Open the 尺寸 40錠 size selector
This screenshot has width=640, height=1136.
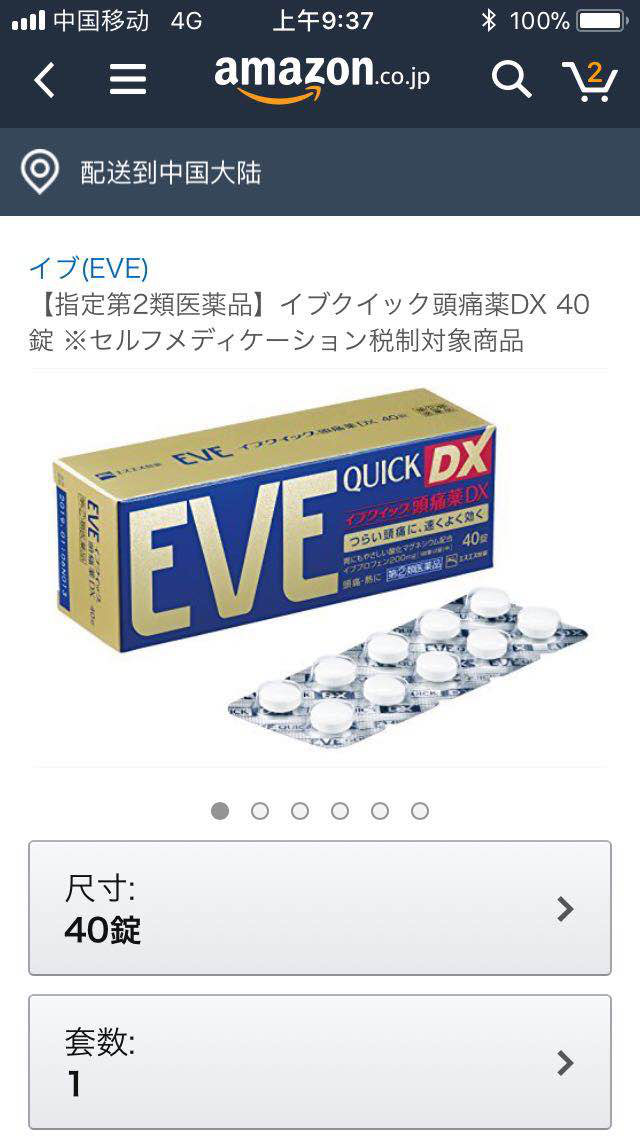pyautogui.click(x=320, y=908)
